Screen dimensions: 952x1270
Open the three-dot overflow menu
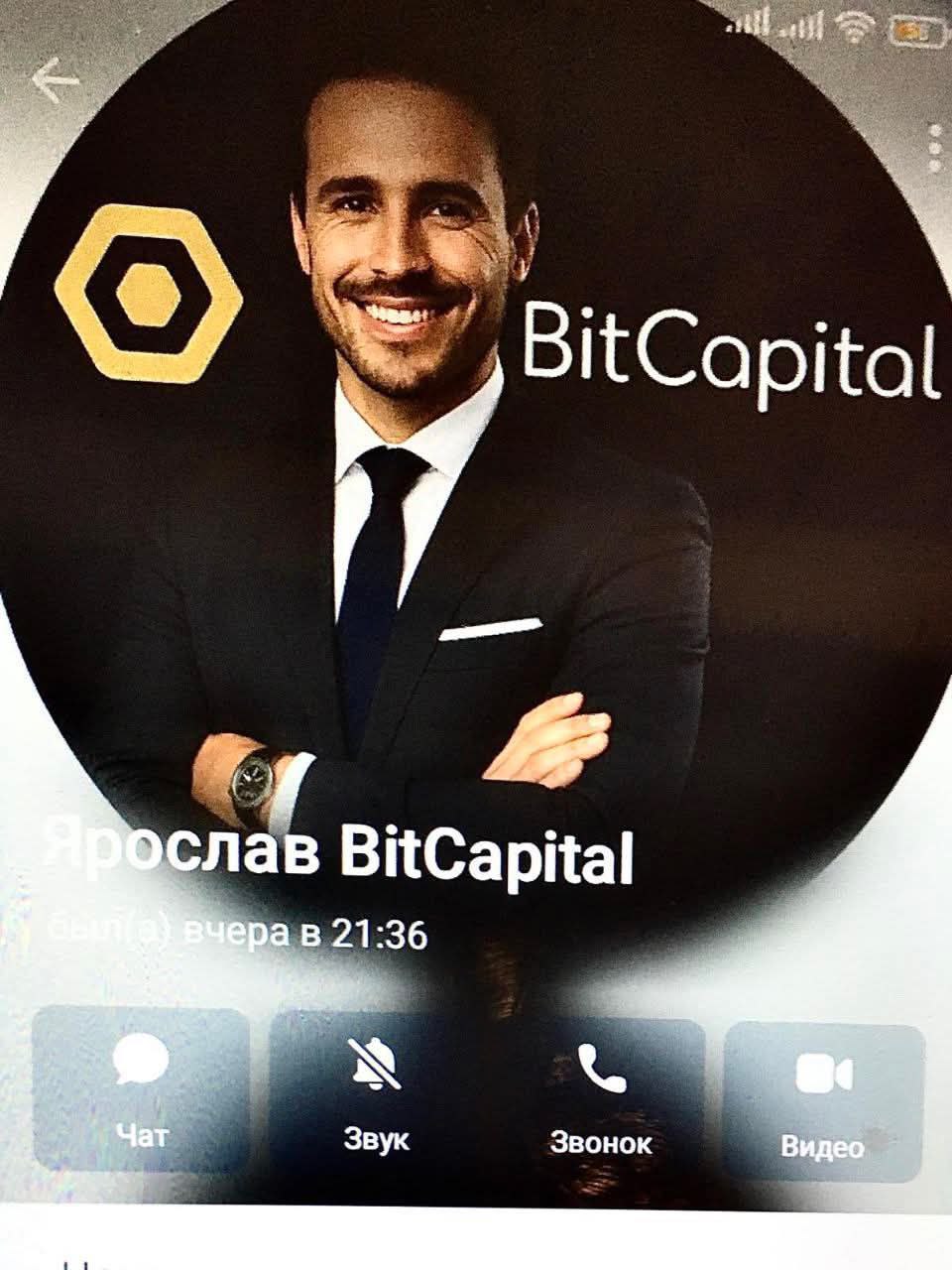(x=934, y=147)
